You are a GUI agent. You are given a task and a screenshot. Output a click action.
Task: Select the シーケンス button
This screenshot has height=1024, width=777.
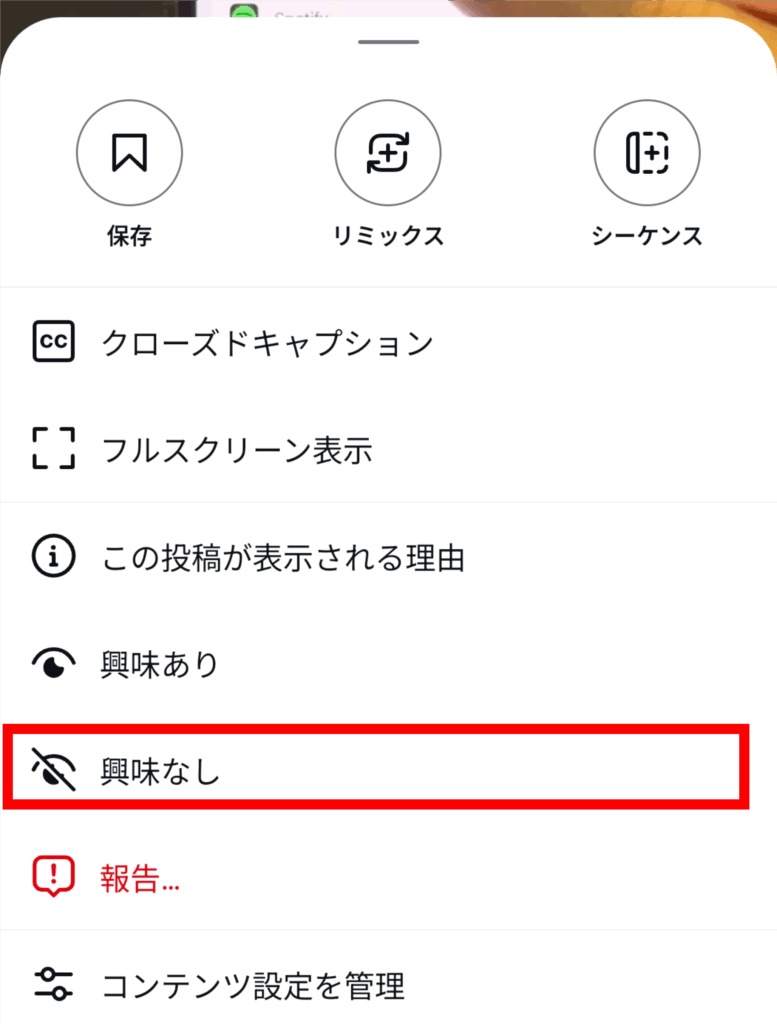tap(647, 153)
